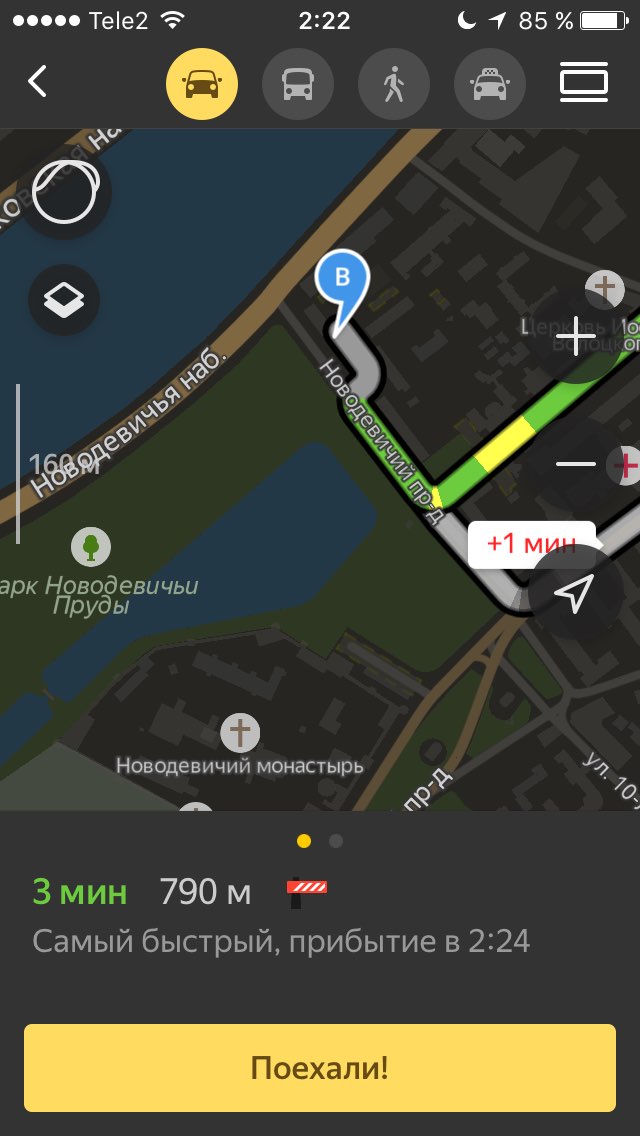The width and height of the screenshot is (640, 1136).
Task: Open the route list view icon
Action: pyautogui.click(x=583, y=82)
